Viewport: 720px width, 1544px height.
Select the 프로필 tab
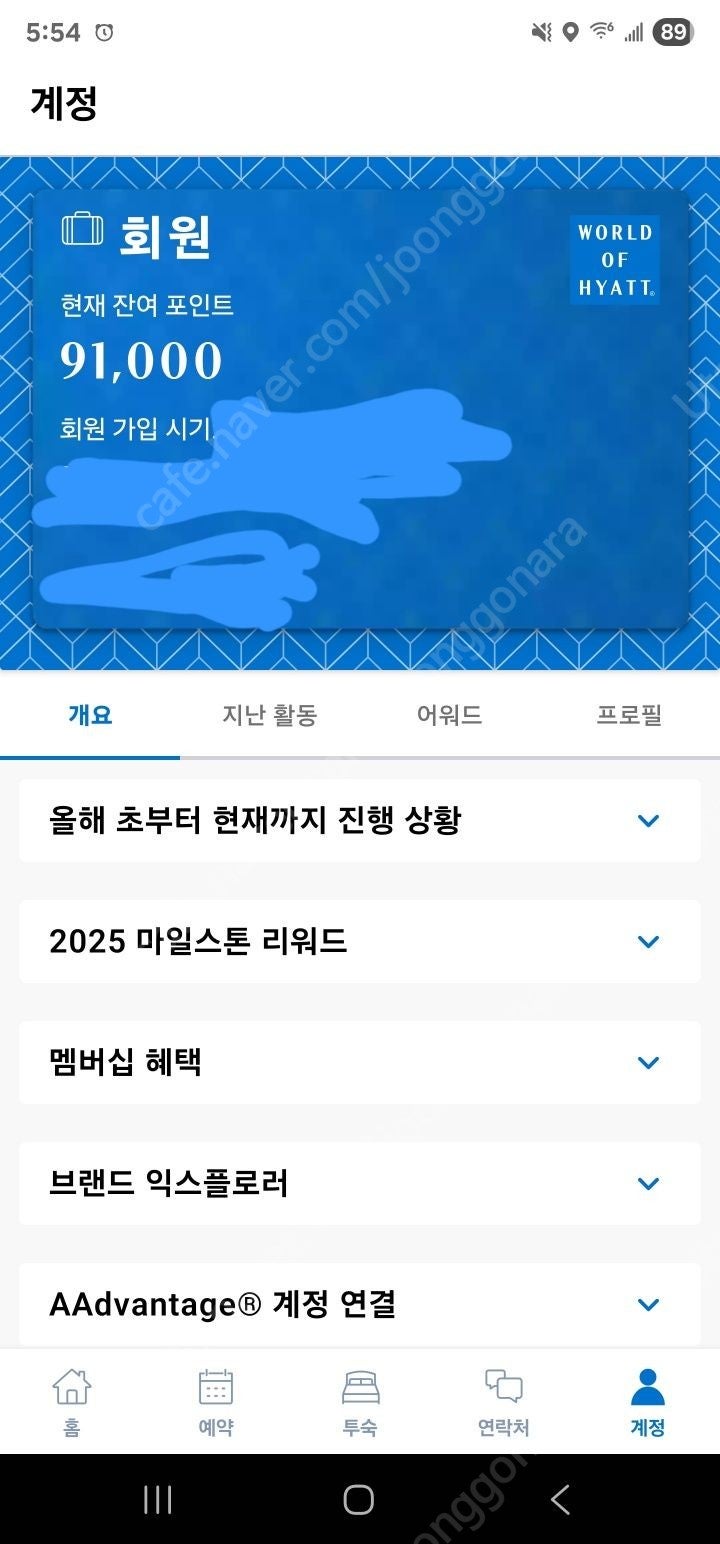coord(629,715)
